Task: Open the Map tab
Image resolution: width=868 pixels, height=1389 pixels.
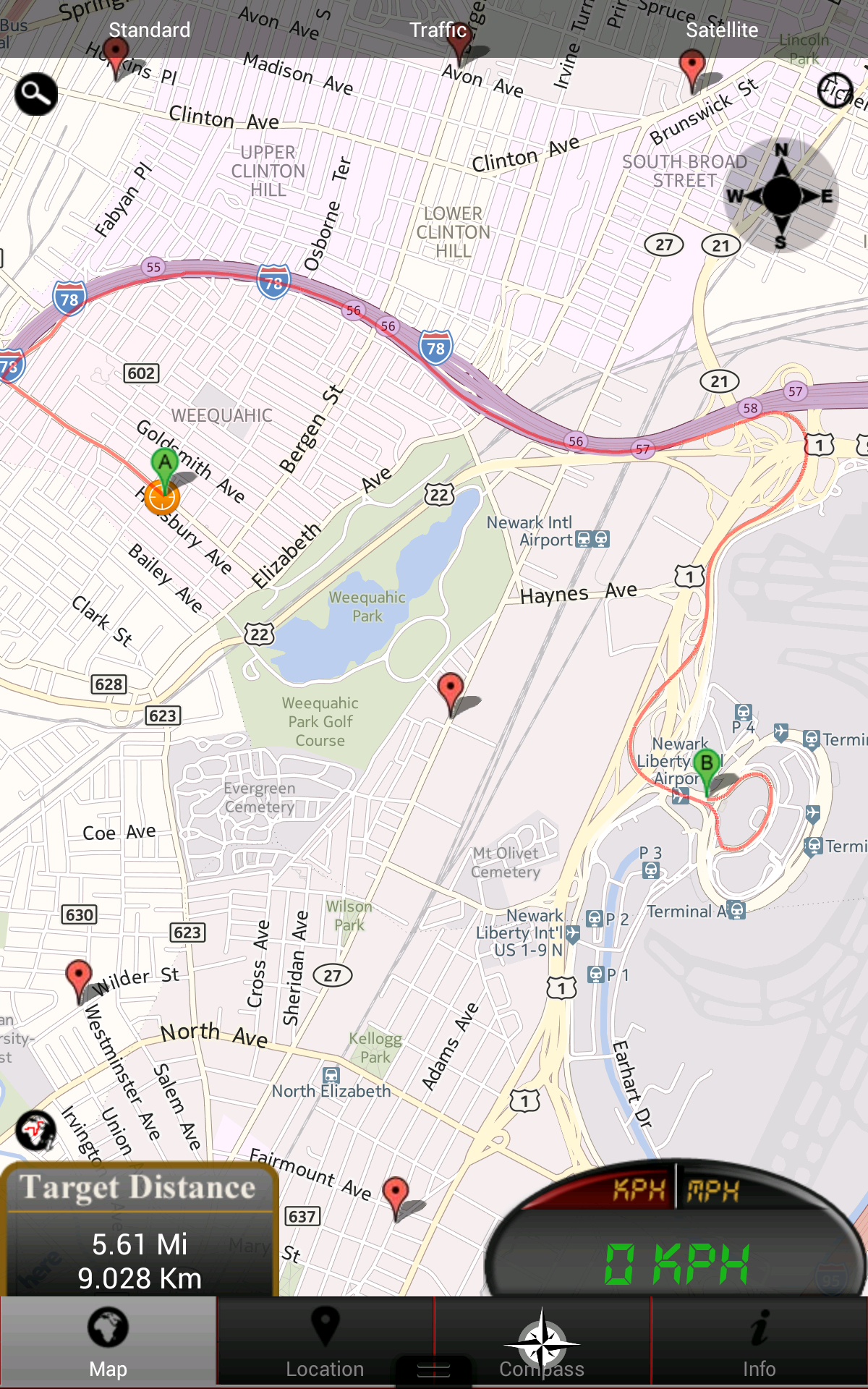Action: [109, 1342]
